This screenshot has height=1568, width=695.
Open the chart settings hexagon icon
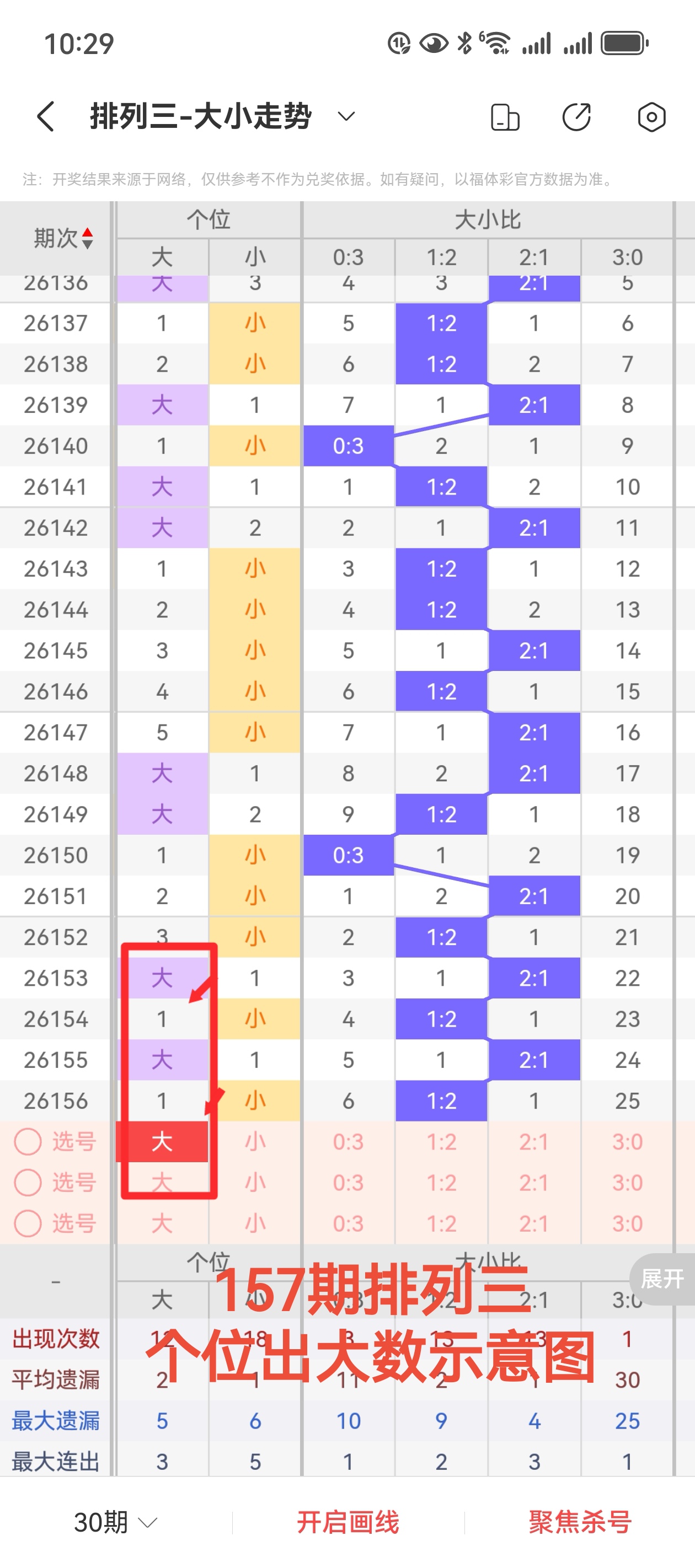coord(651,117)
